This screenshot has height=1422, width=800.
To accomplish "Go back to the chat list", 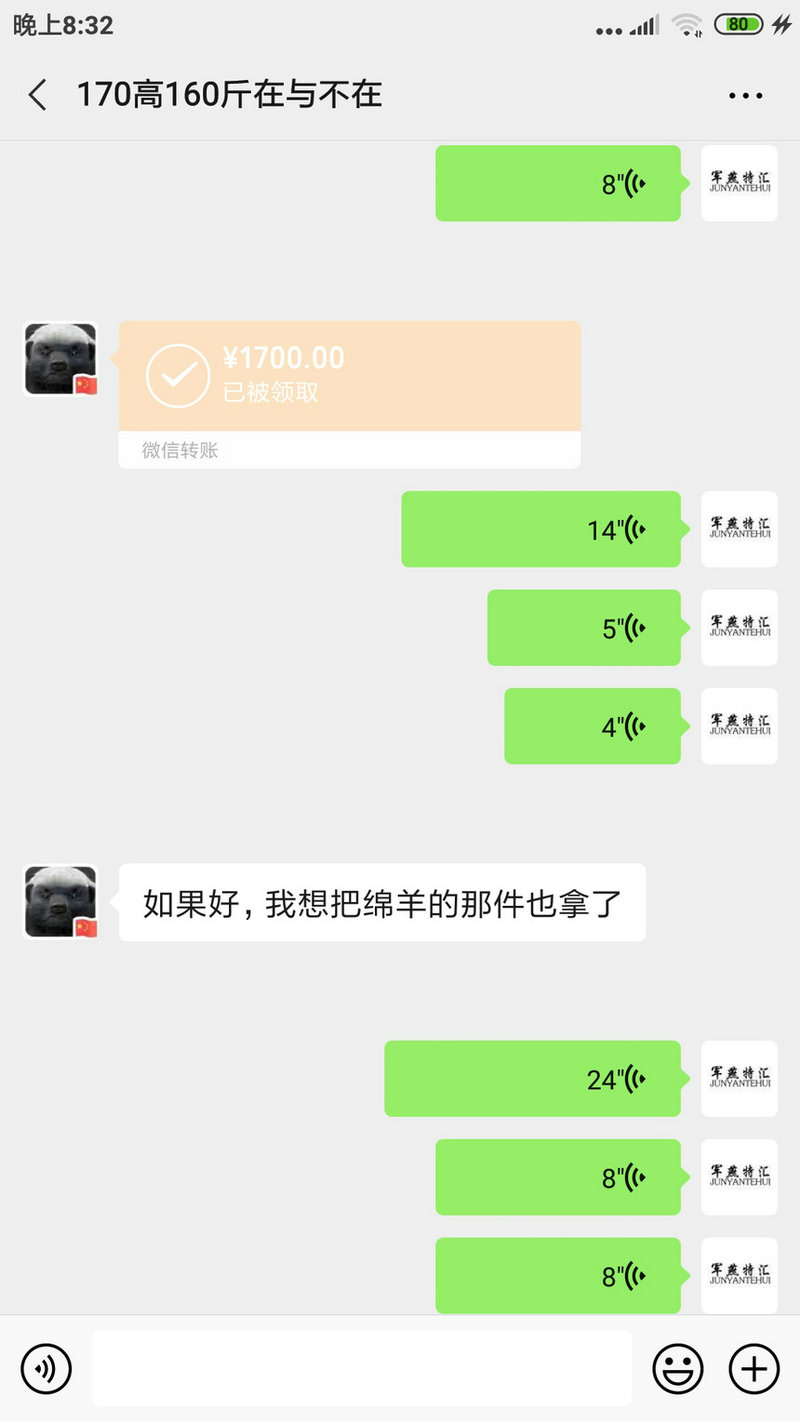I will [x=38, y=96].
